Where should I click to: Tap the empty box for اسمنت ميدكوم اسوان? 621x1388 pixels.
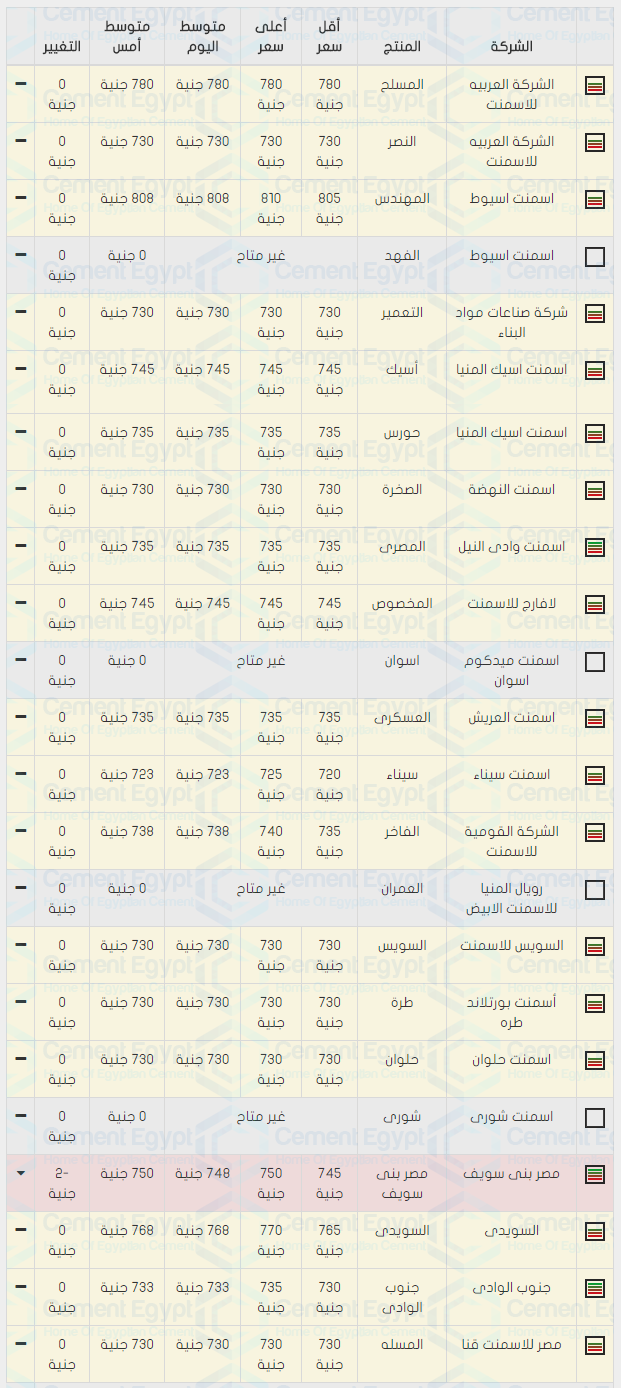pos(595,662)
